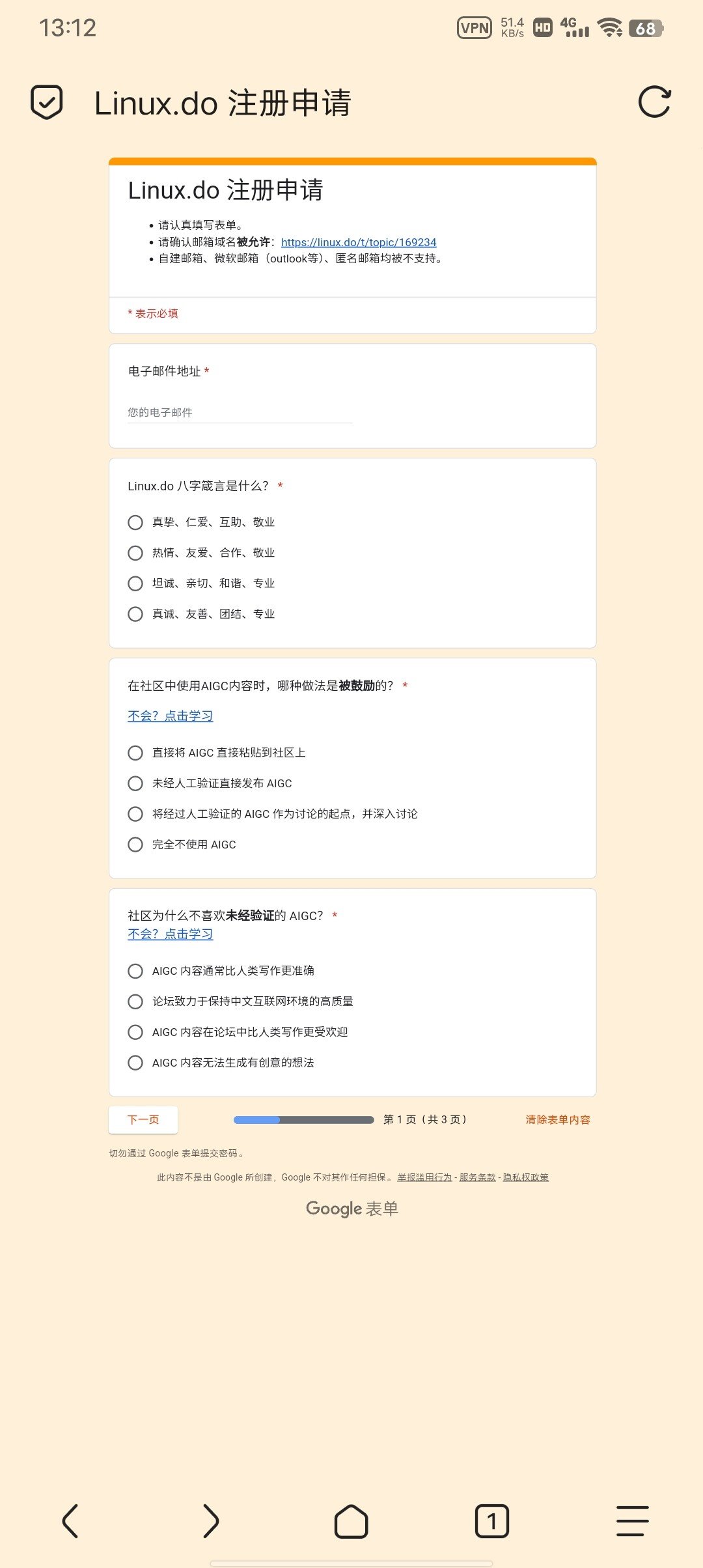Open the 举报滥用行为 link
This screenshot has height=1568, width=703.
click(x=424, y=1177)
